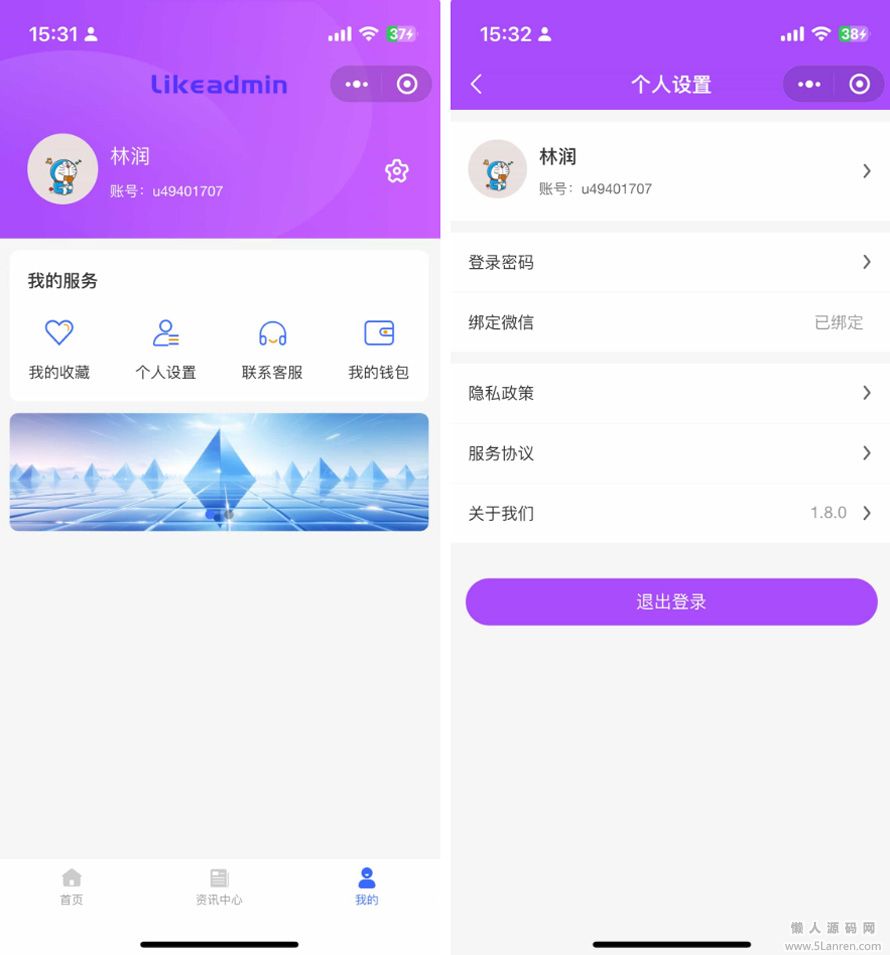890x955 pixels.
Task: Open 我的钱包 wallet
Action: tap(378, 349)
